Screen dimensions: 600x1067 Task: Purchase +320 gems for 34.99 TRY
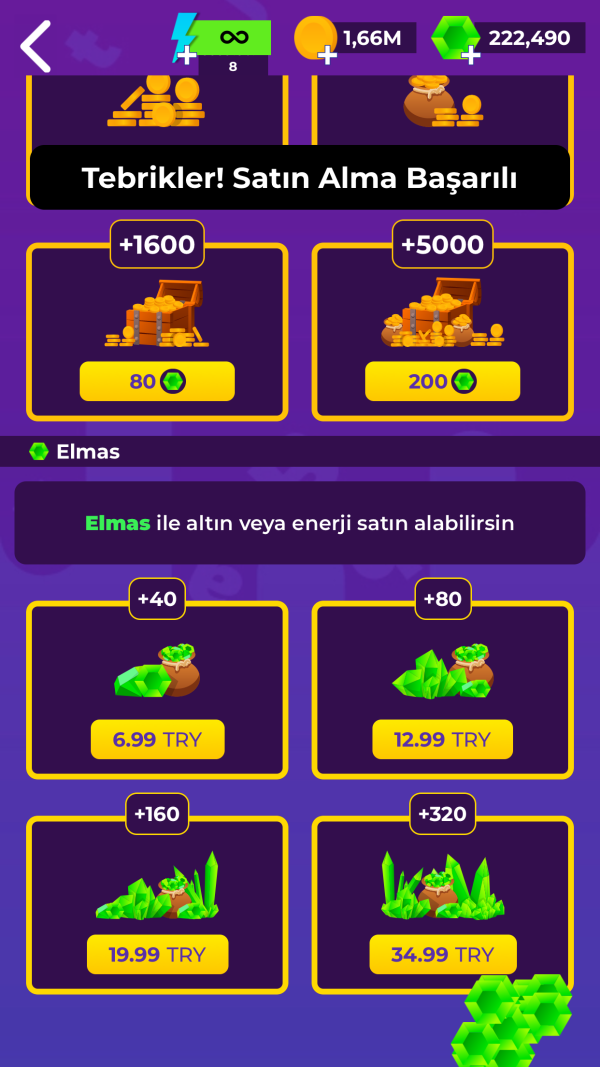pyautogui.click(x=442, y=954)
